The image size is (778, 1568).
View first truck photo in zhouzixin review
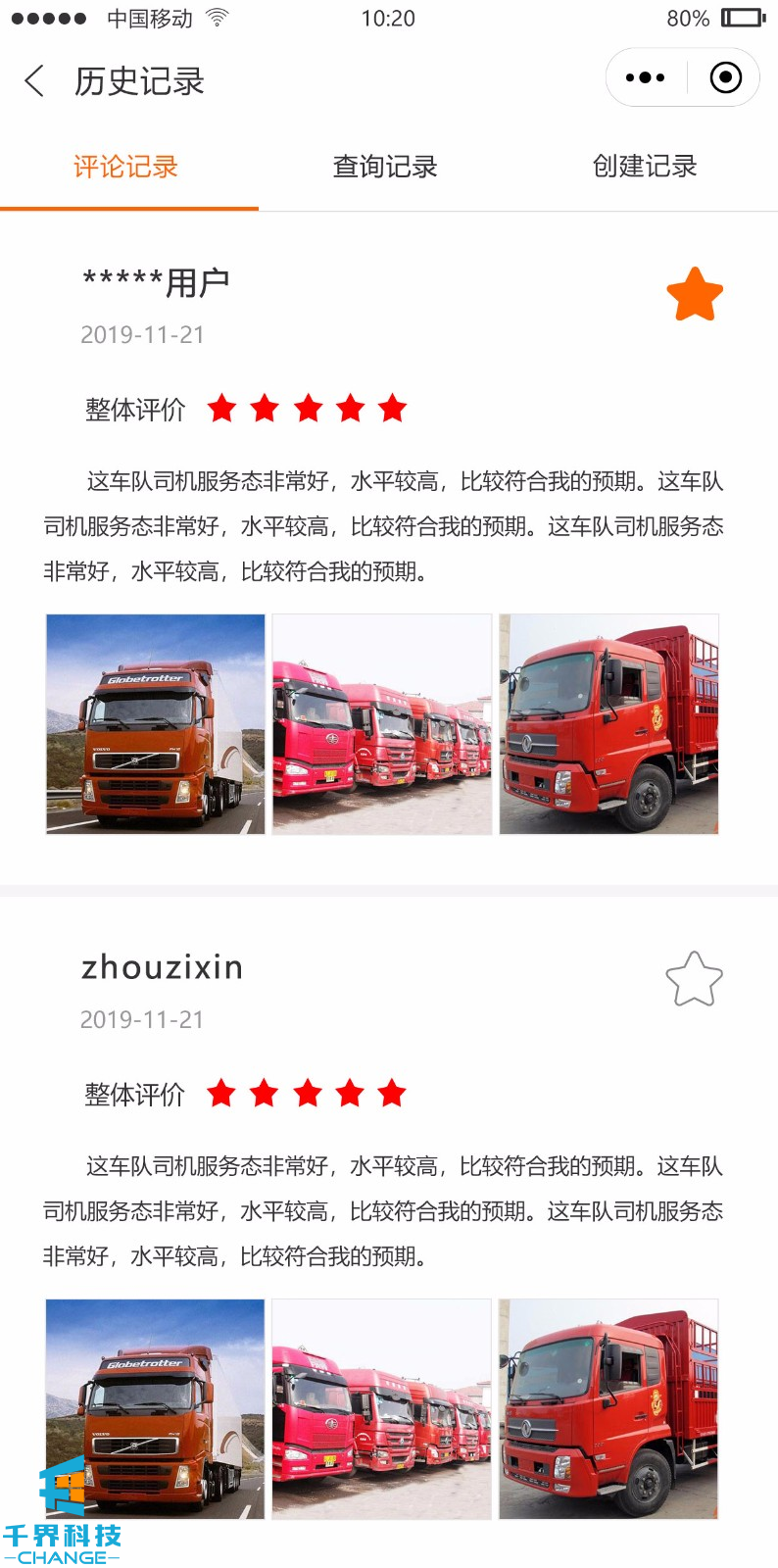tap(156, 1409)
